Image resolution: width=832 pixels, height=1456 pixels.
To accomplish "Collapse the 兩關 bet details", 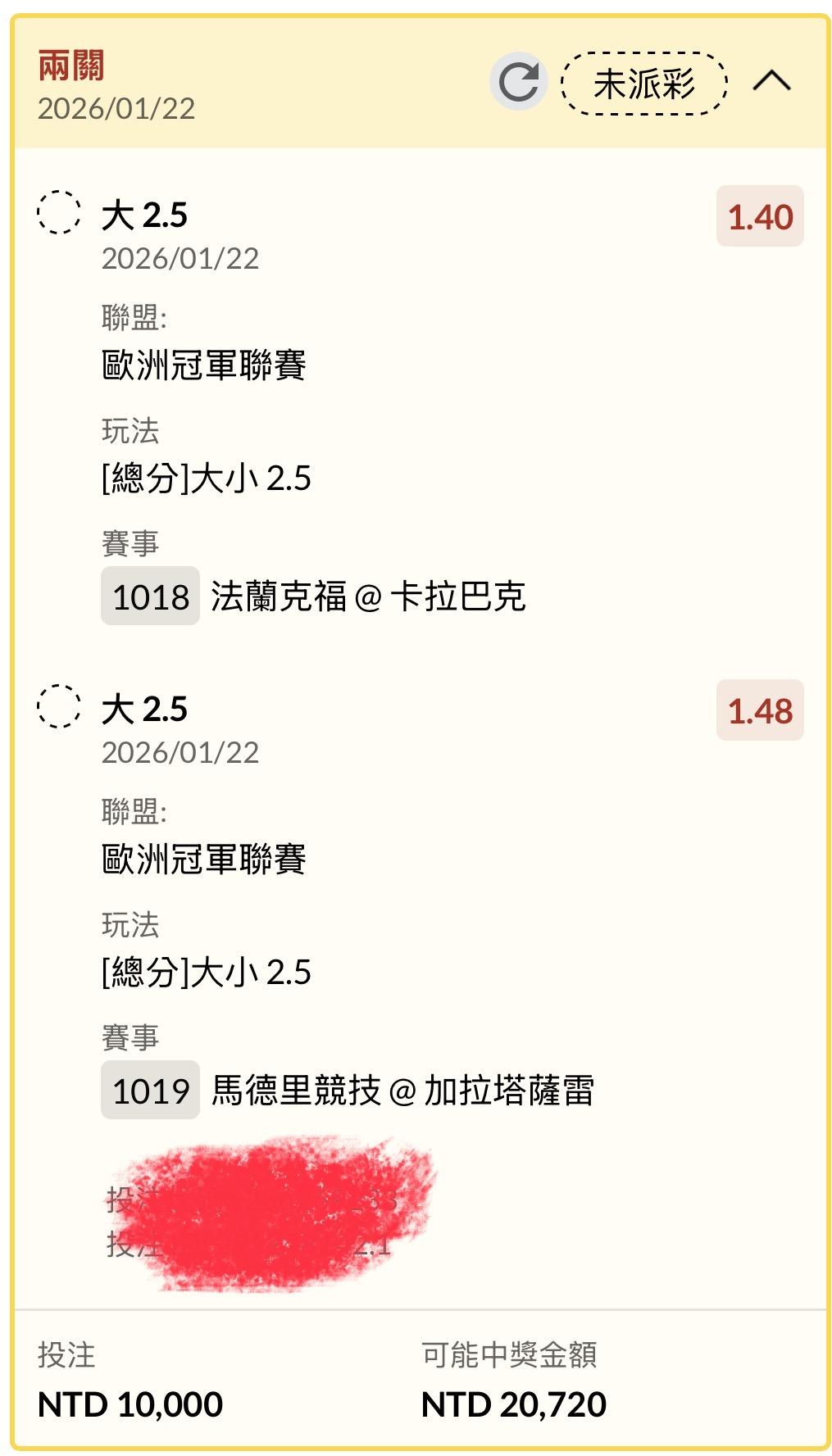I will click(x=771, y=82).
